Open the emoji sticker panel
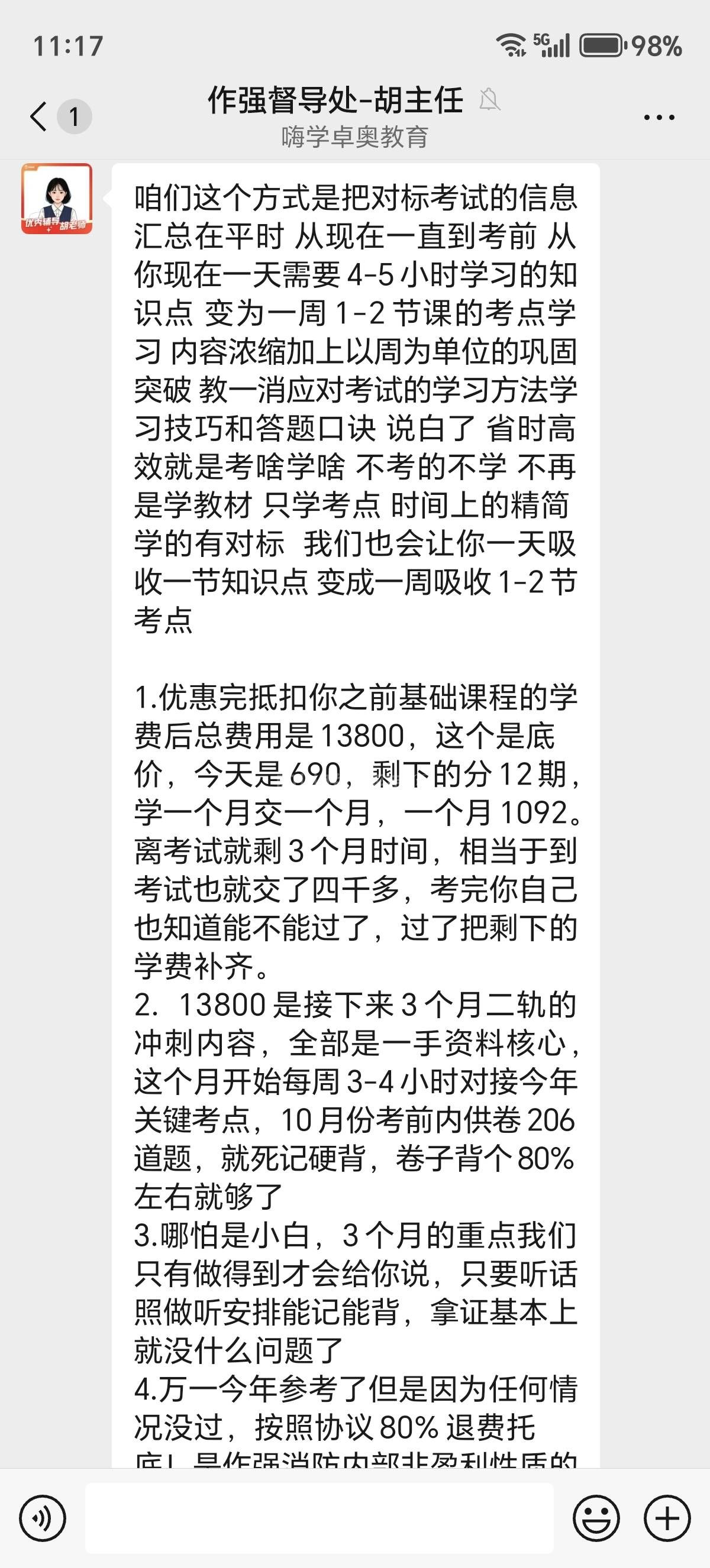The width and height of the screenshot is (710, 1568). pos(596,1518)
